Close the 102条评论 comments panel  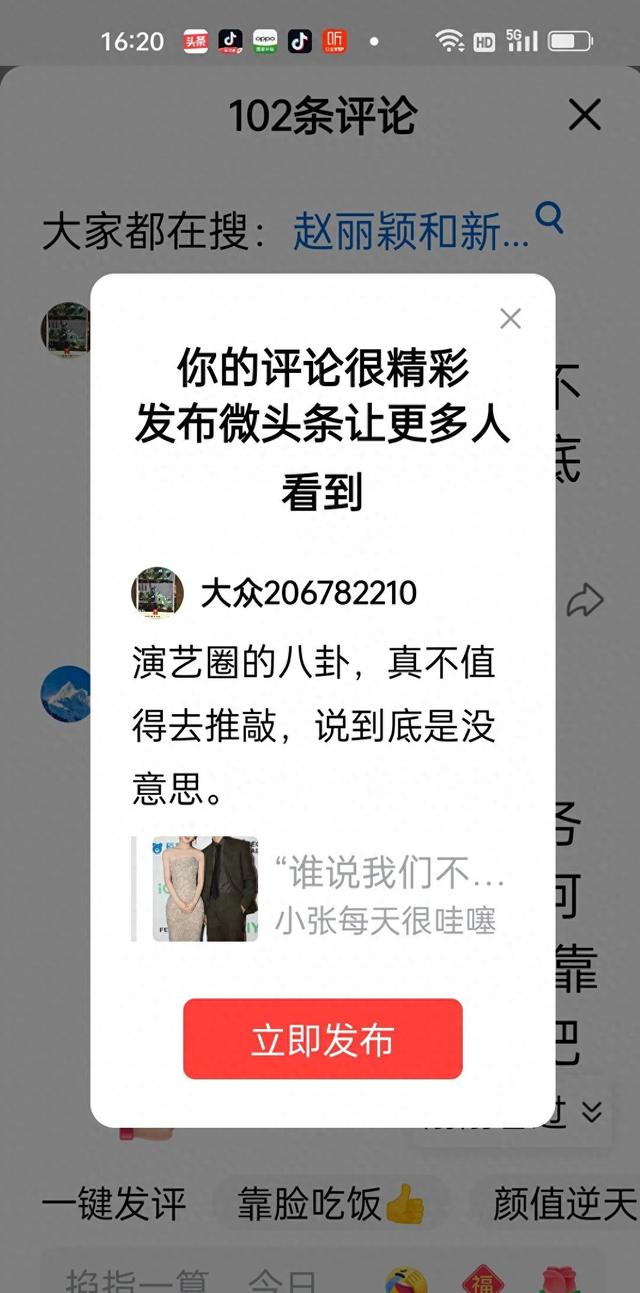click(x=584, y=116)
